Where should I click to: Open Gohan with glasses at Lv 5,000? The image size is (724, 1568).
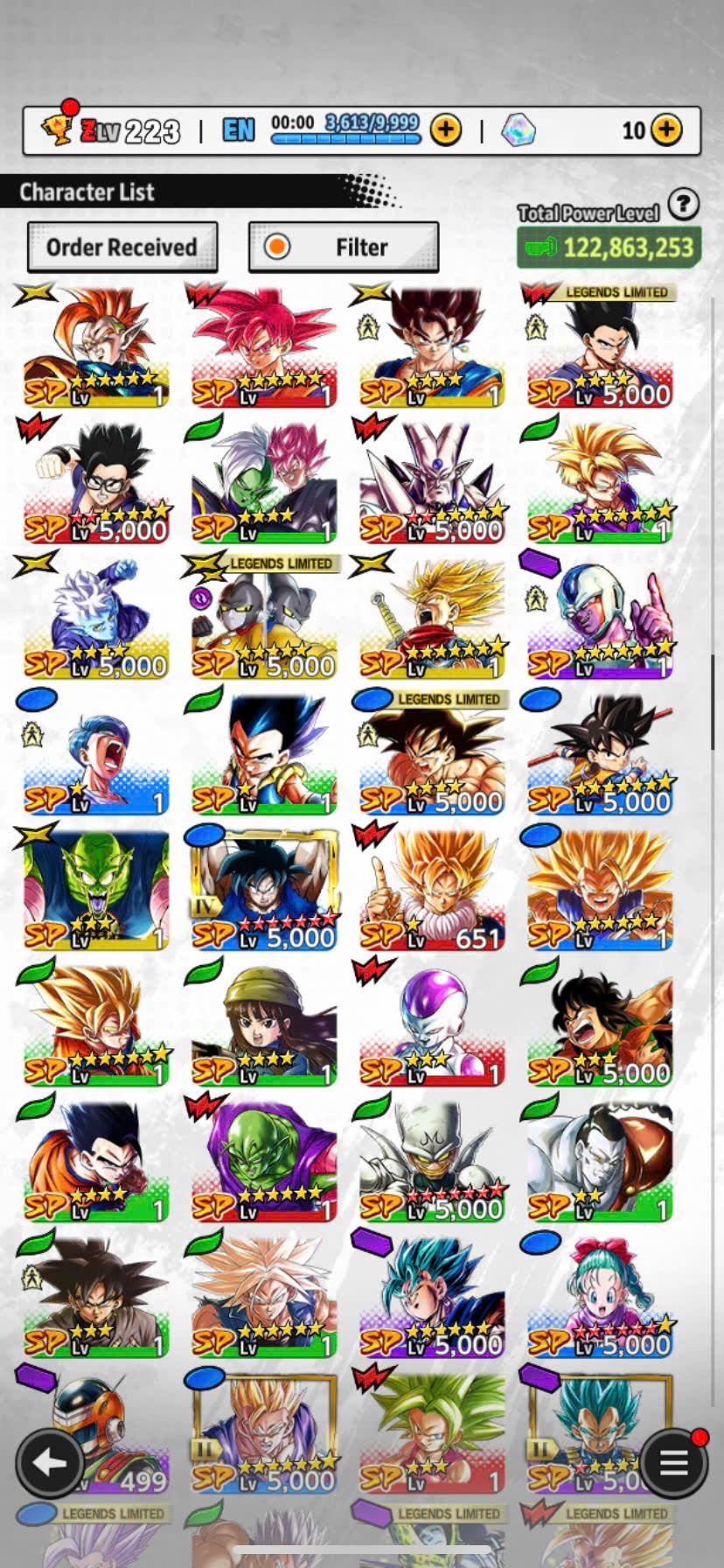(x=94, y=481)
